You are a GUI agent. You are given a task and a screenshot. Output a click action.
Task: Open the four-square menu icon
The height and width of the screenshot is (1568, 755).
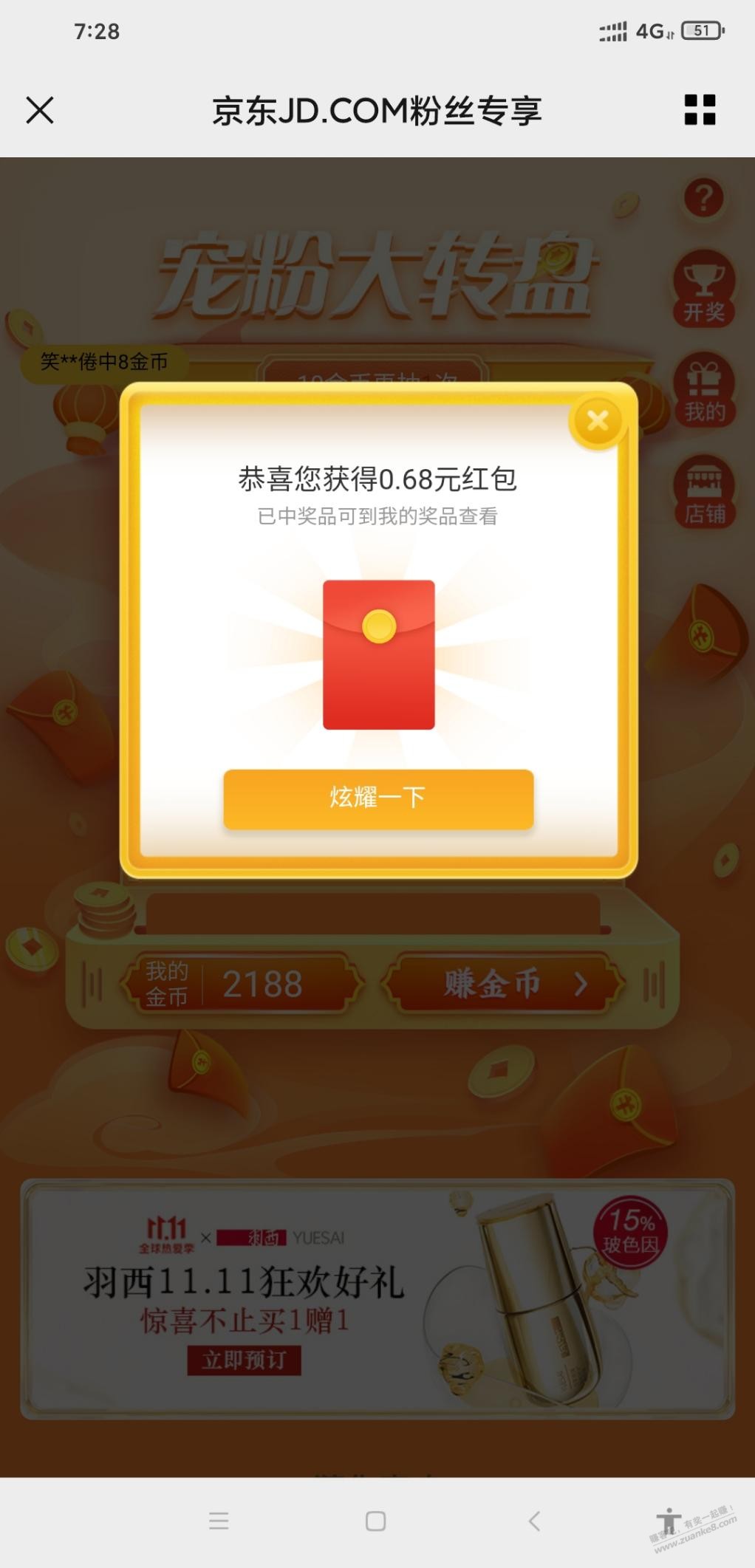pyautogui.click(x=700, y=110)
